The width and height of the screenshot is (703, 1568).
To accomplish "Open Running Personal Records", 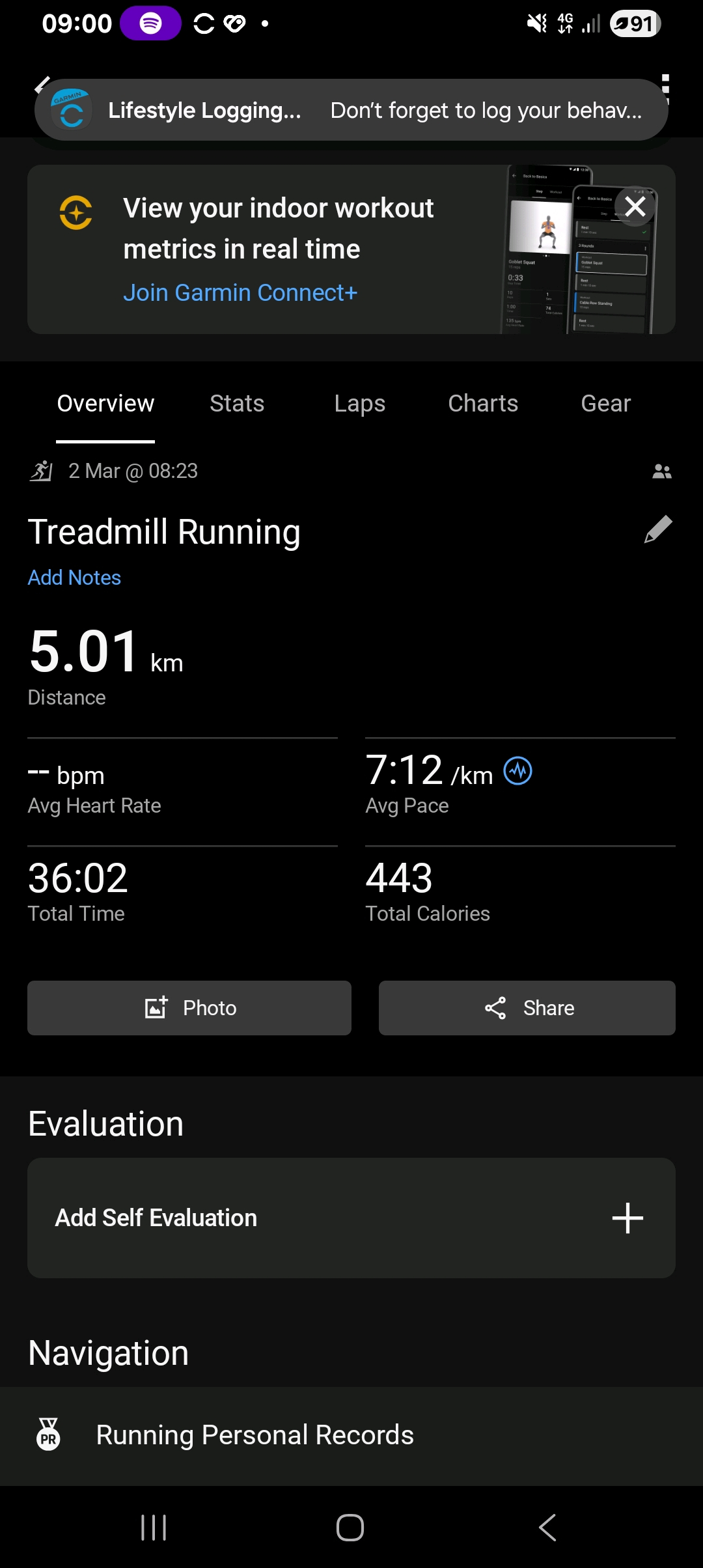I will coord(255,1435).
